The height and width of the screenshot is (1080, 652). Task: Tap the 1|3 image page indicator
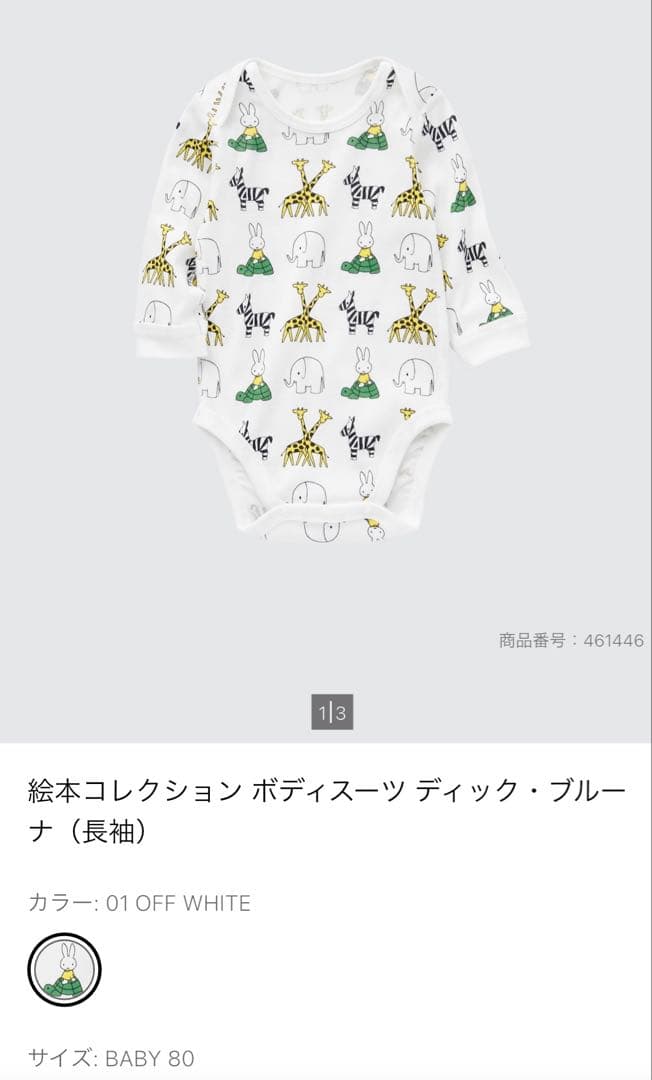tap(331, 713)
